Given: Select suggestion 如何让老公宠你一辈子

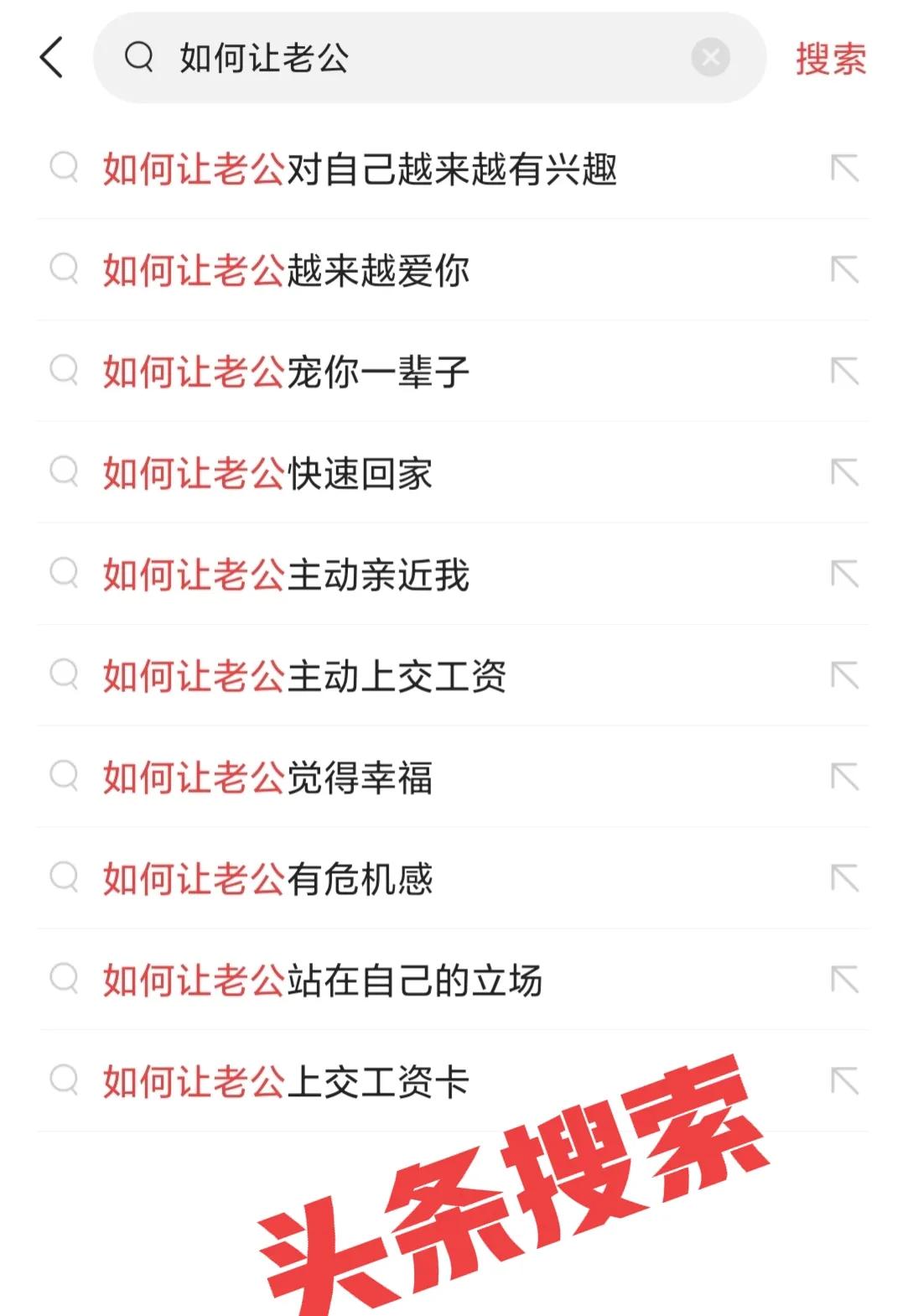Looking at the screenshot, I should [x=285, y=372].
